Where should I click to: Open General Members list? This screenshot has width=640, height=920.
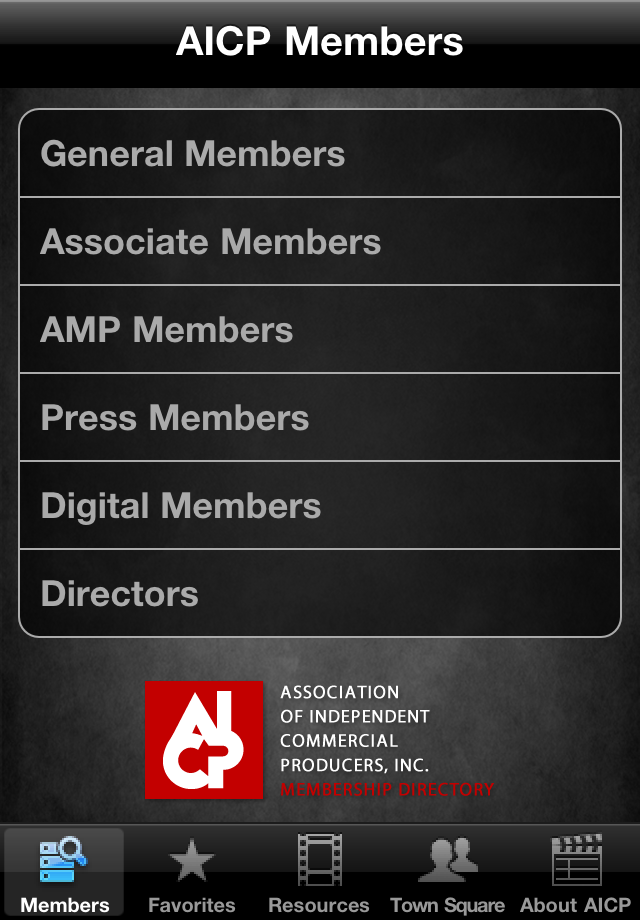(320, 154)
